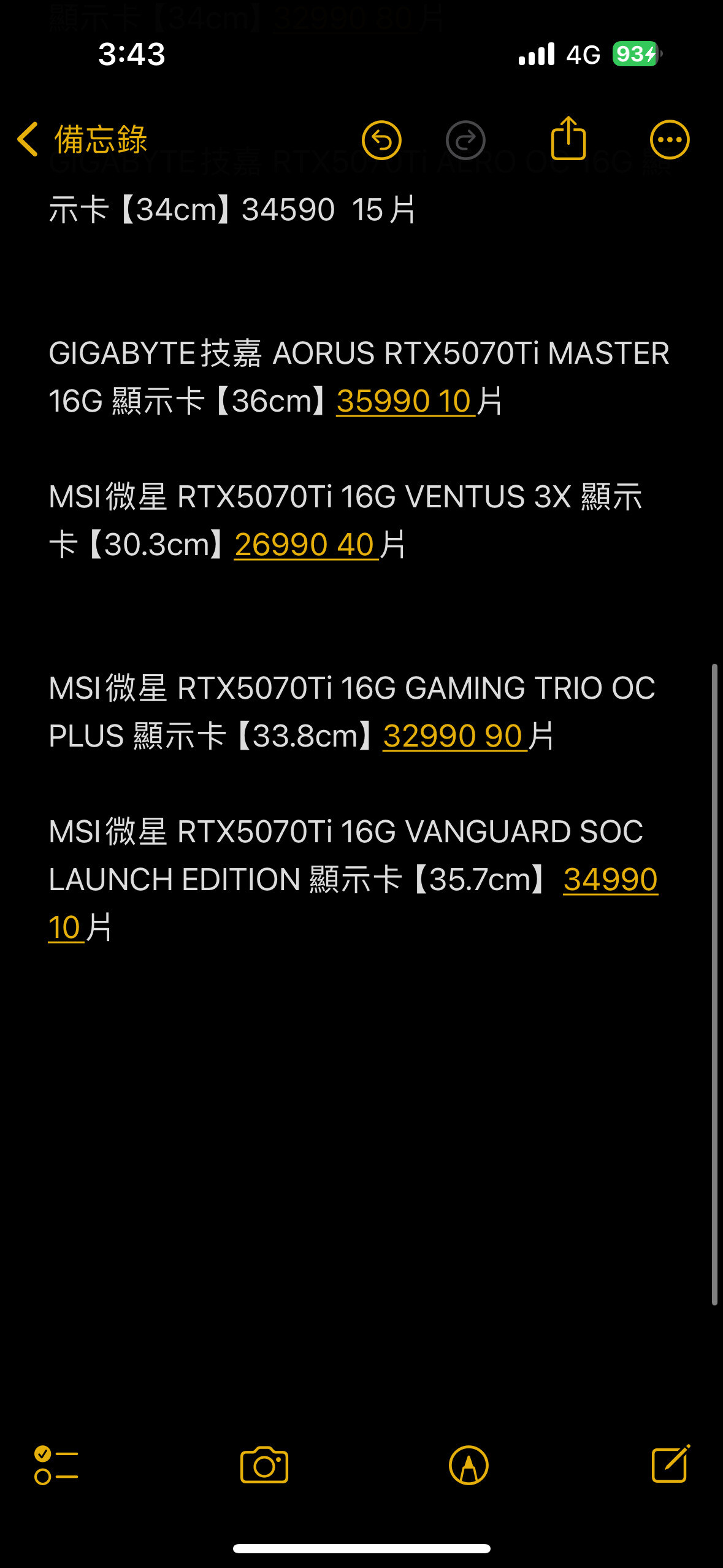Open the markup pen tool
Screen dimensions: 723x1568
pos(469,1465)
